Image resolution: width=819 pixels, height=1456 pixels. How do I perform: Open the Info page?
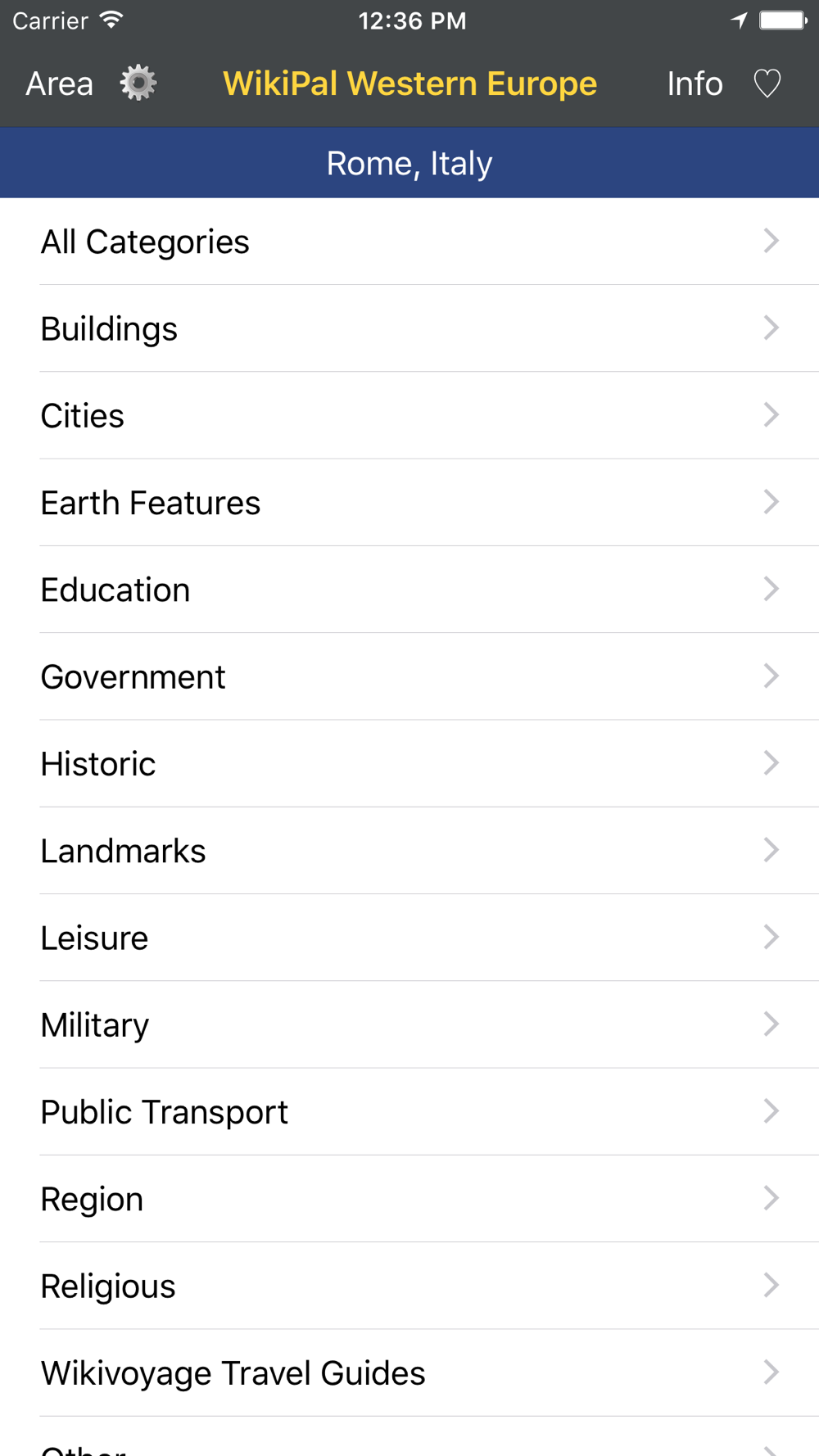[695, 84]
